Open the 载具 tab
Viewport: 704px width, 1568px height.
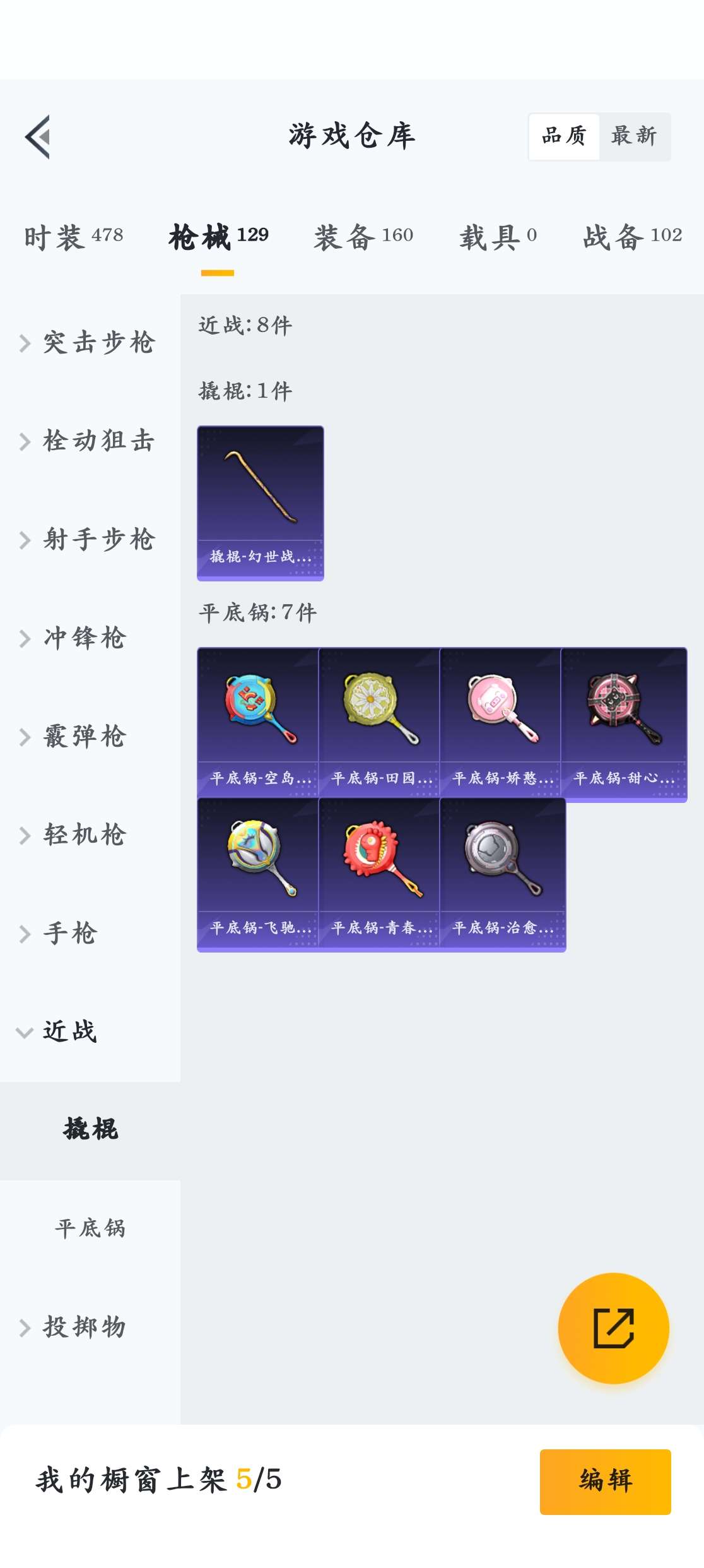tap(498, 237)
